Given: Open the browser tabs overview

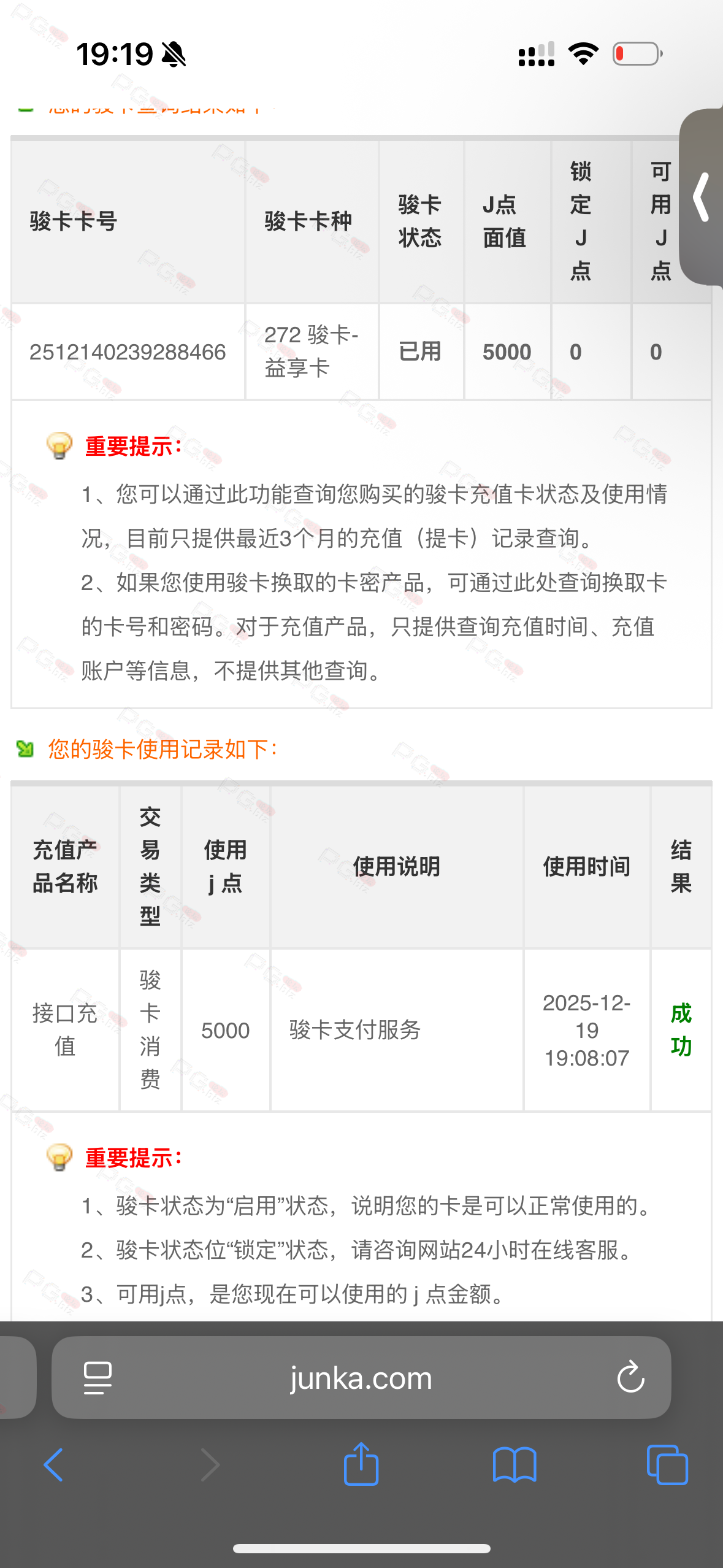Looking at the screenshot, I should (x=667, y=1464).
